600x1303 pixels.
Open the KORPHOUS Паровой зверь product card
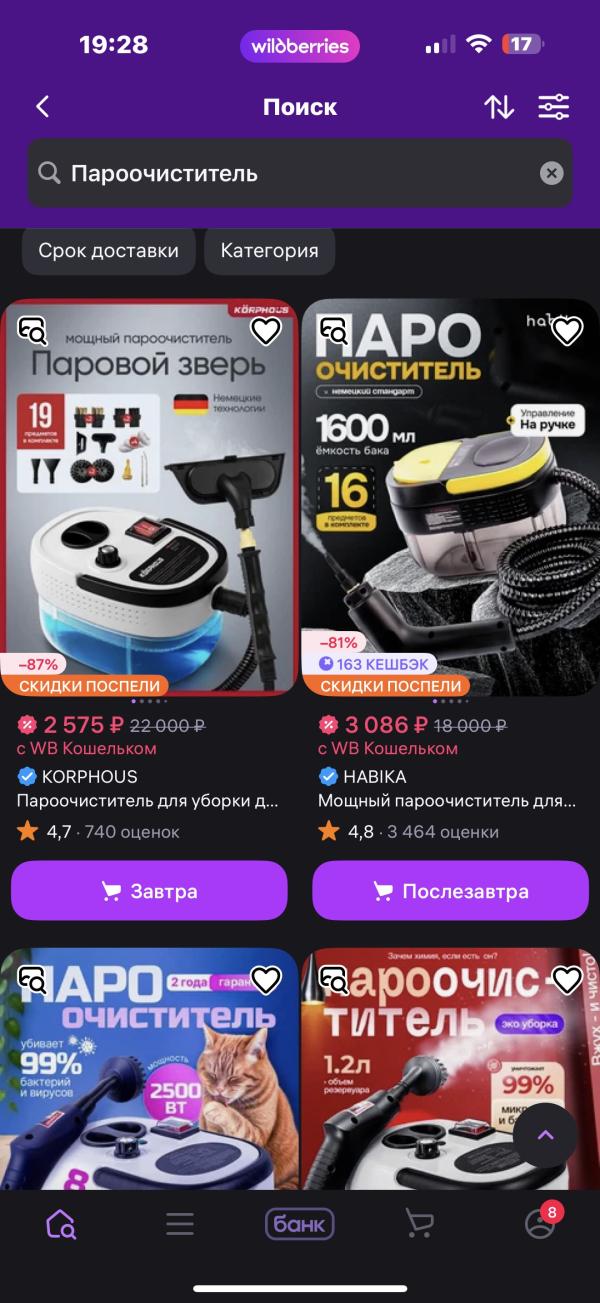click(150, 500)
